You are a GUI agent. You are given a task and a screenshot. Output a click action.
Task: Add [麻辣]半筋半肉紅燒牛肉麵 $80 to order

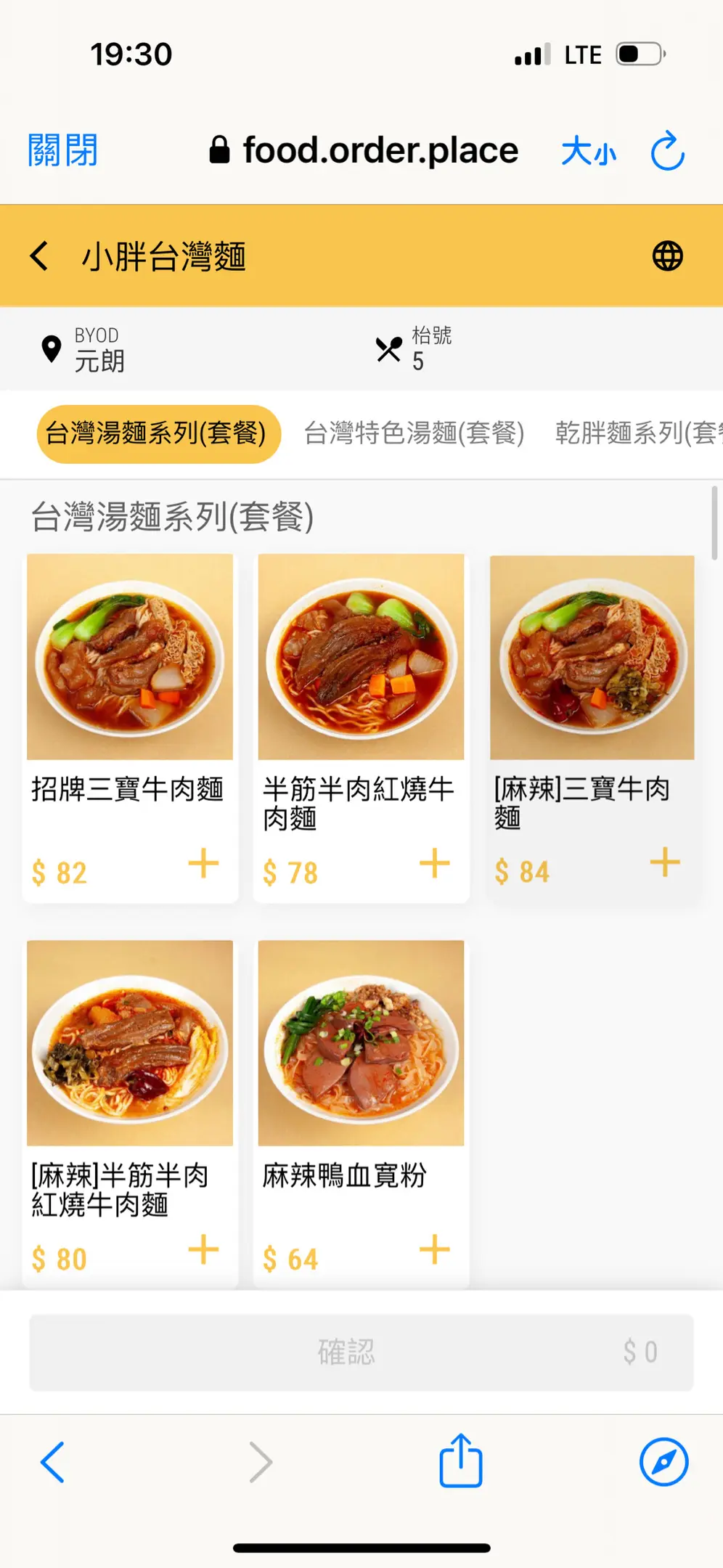coord(203,1249)
